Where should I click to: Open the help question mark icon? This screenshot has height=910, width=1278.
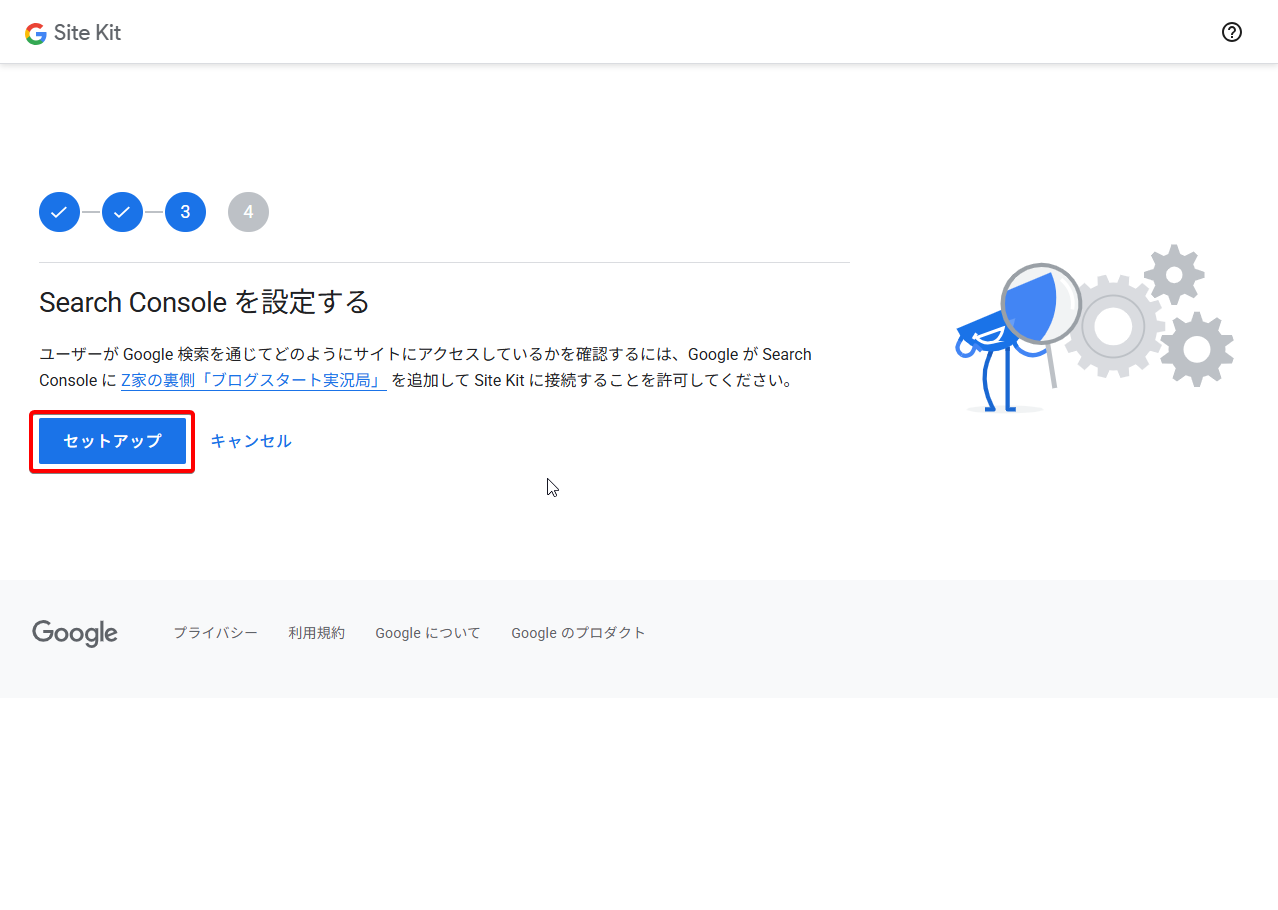coord(1232,32)
